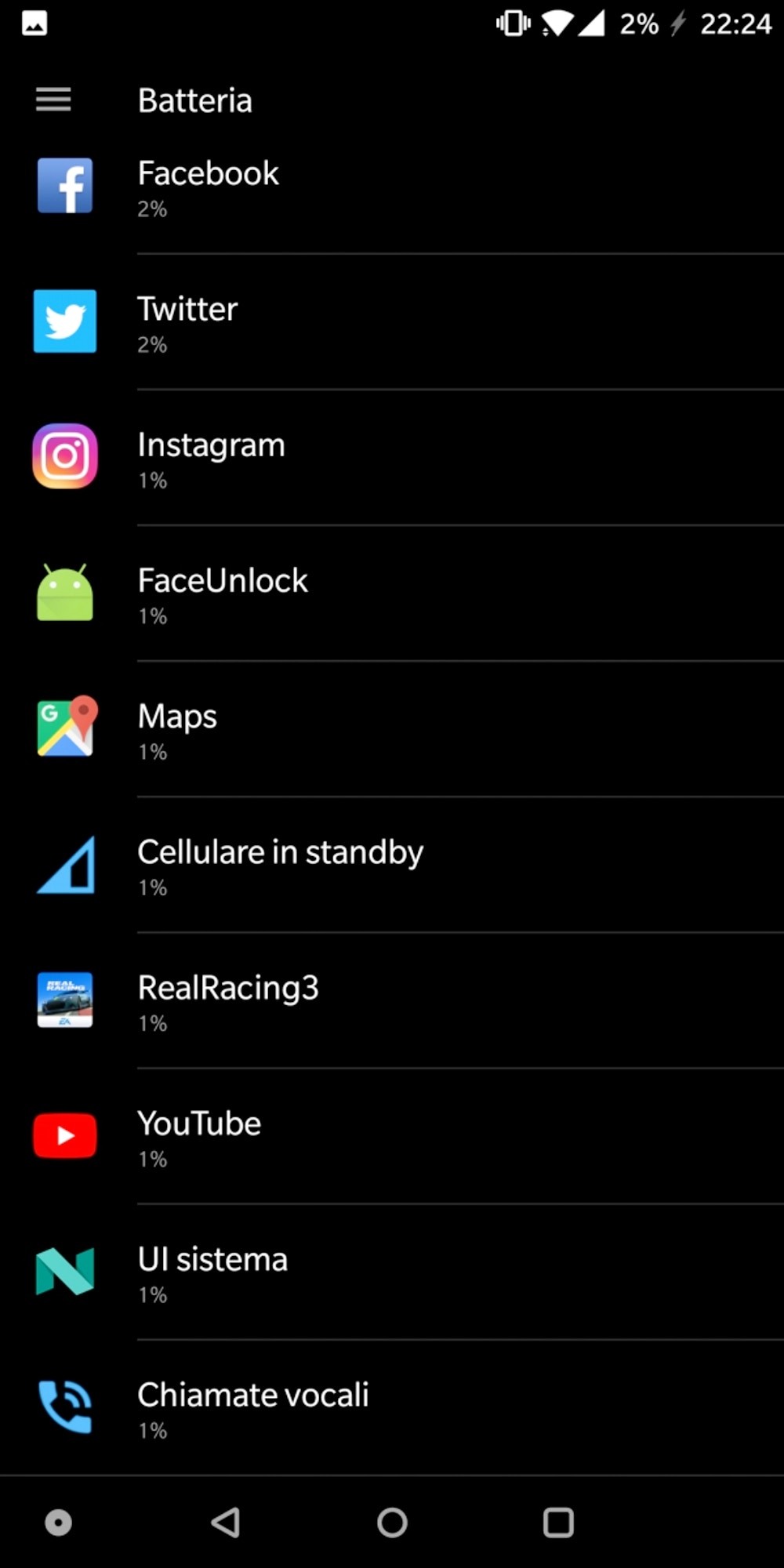Open recent apps from navigation bar
The height and width of the screenshot is (1568, 784).
point(558,1523)
